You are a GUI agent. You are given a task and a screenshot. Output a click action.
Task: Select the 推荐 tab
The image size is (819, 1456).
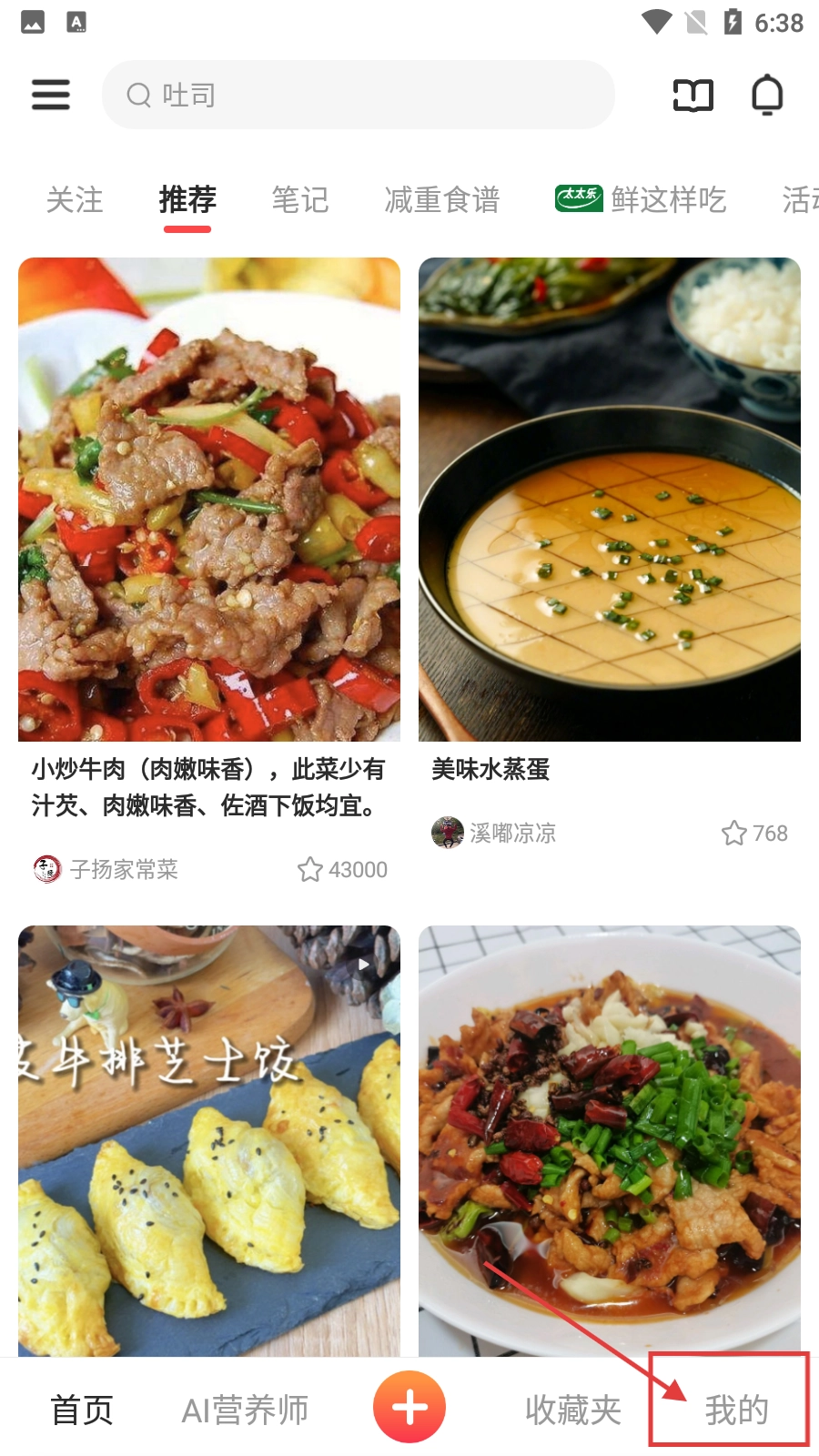(x=187, y=199)
